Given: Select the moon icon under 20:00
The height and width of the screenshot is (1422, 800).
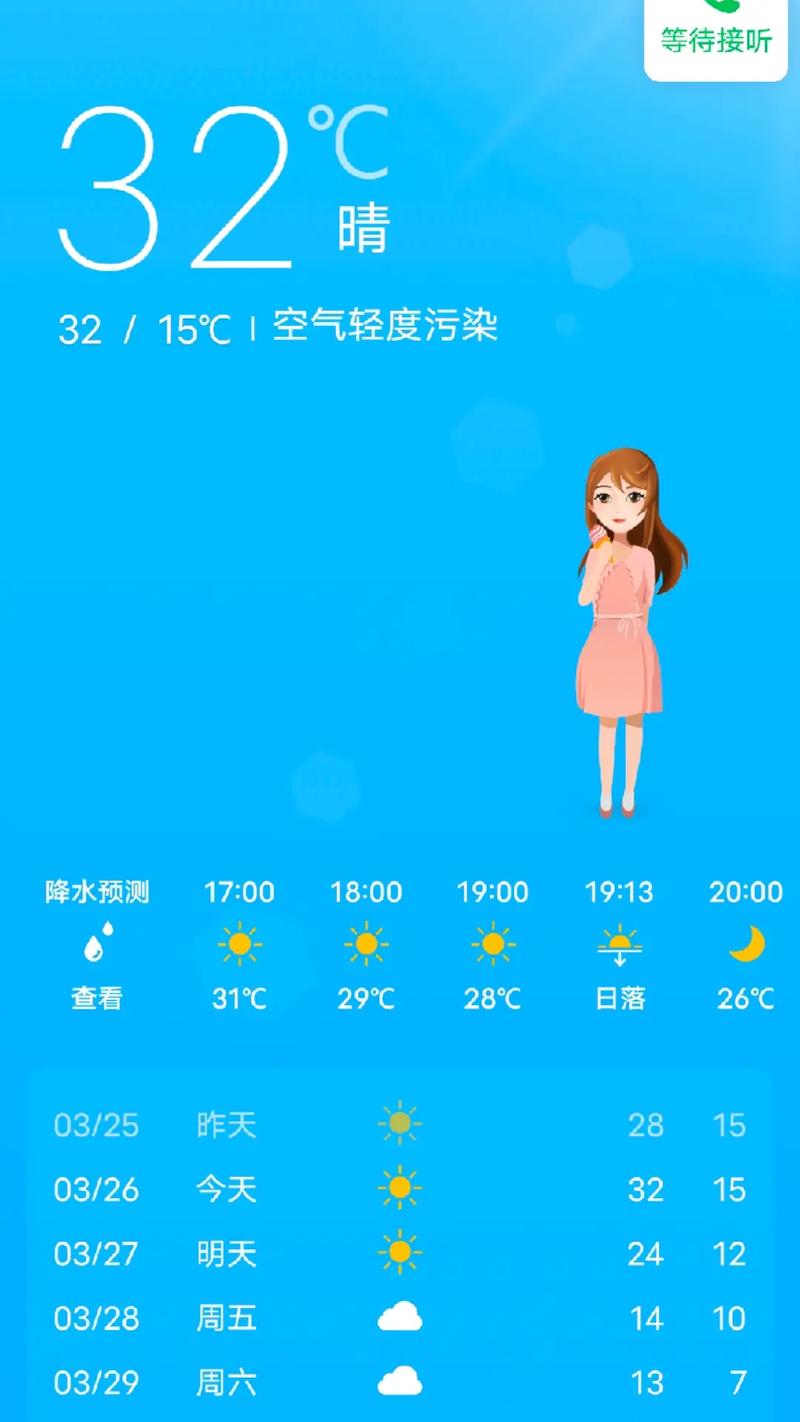Looking at the screenshot, I should [x=748, y=943].
